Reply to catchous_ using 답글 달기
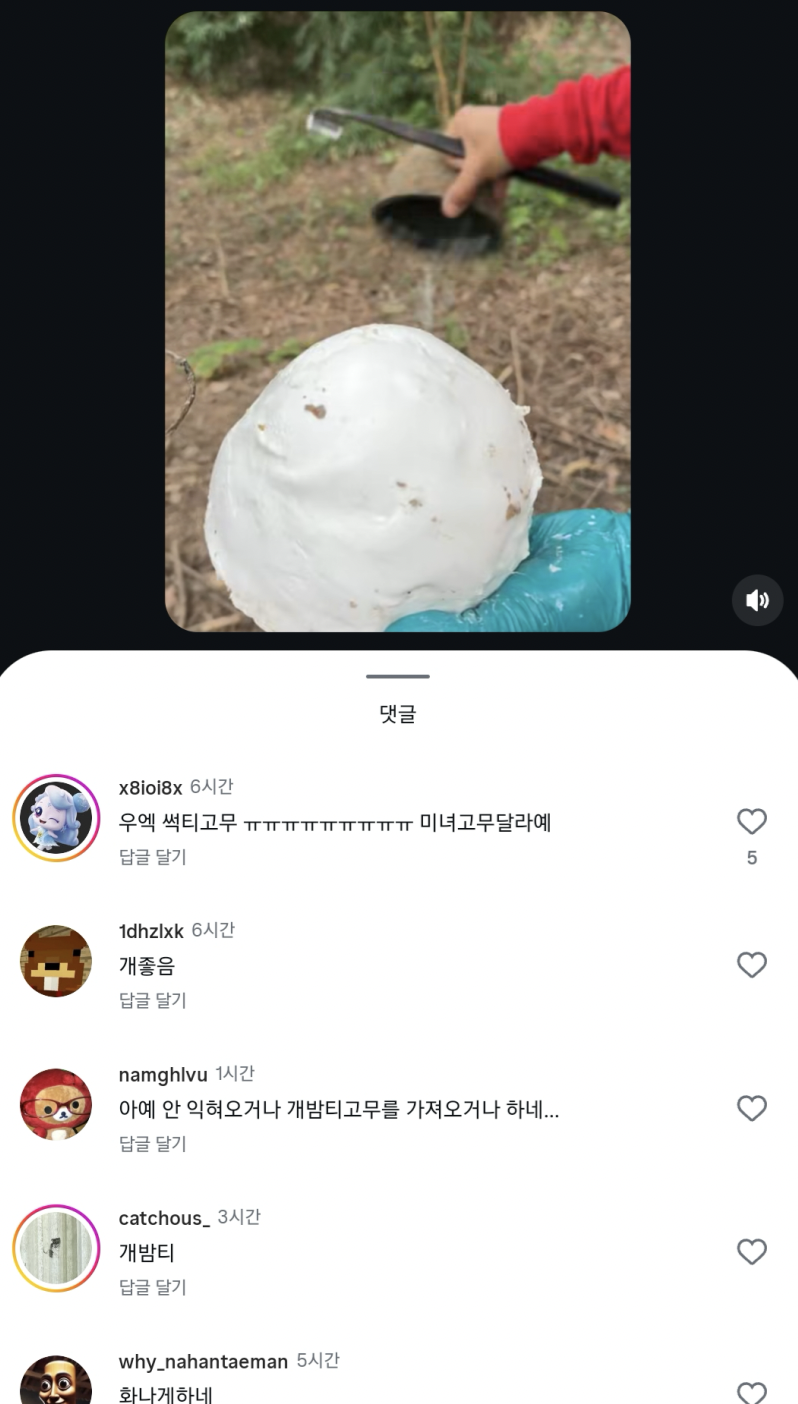The image size is (798, 1404). point(152,1286)
